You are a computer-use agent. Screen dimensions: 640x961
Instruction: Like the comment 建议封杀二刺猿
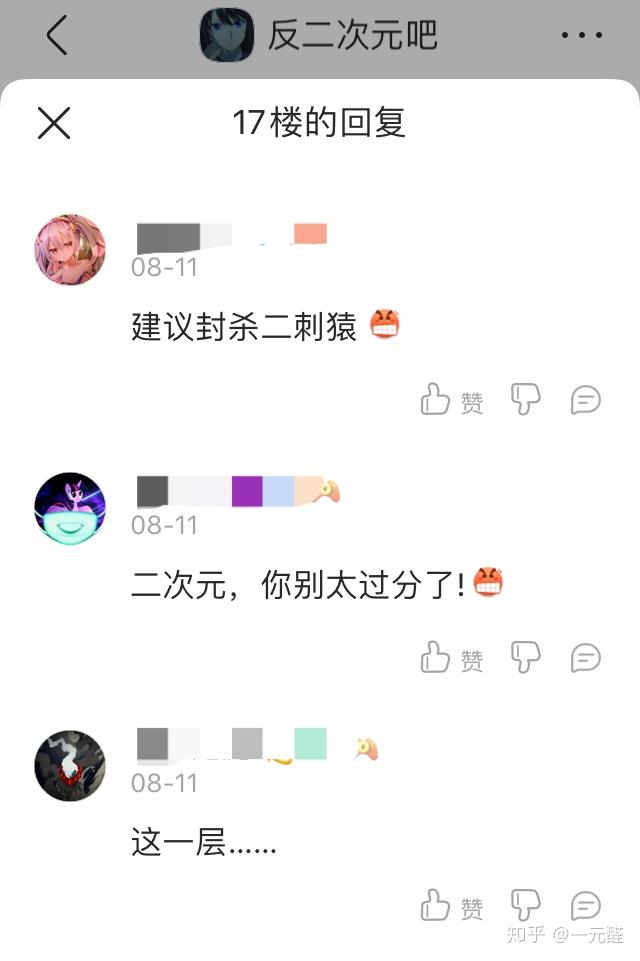pos(452,400)
